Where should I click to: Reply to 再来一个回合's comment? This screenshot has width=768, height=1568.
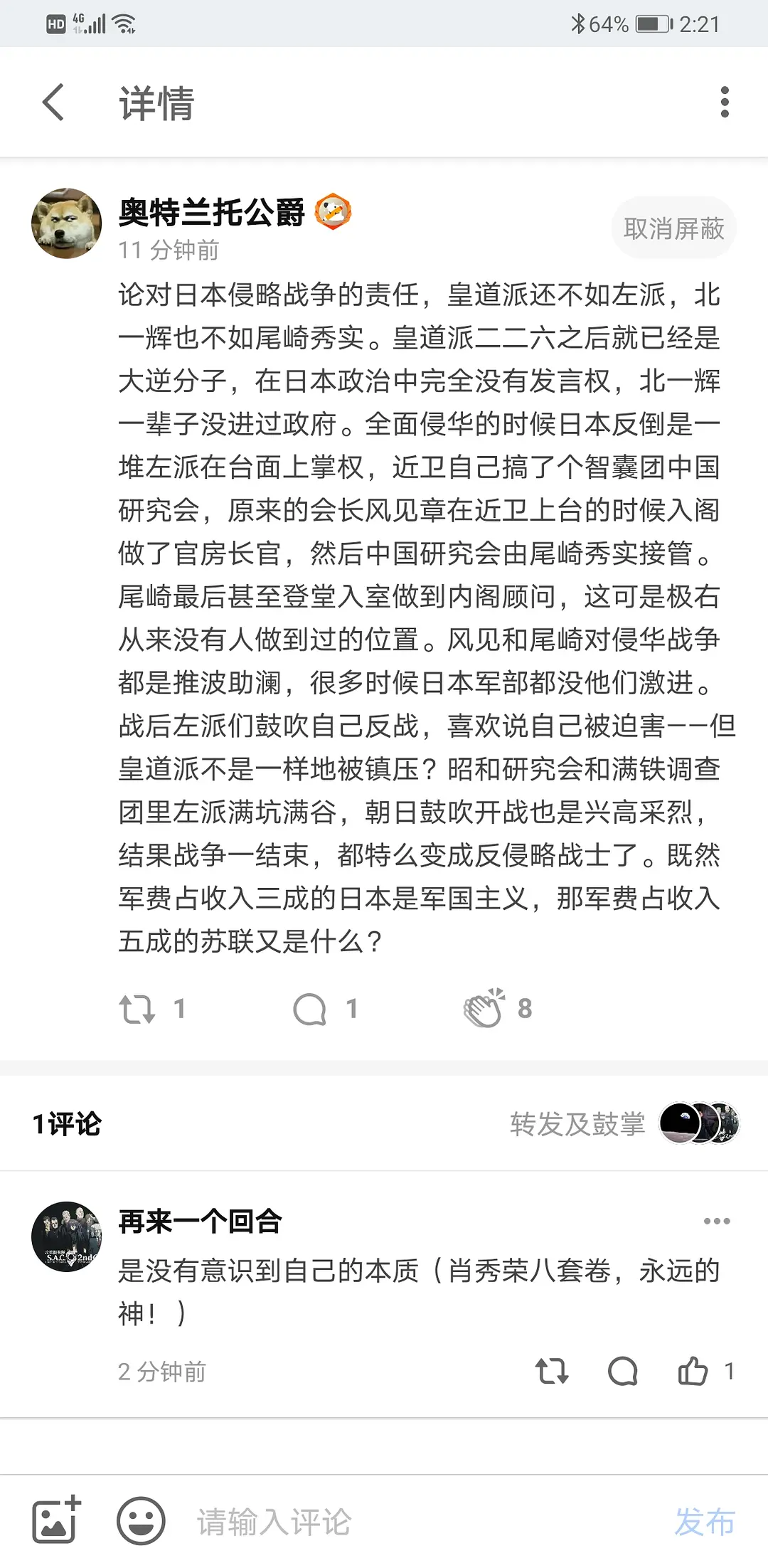tap(623, 1371)
